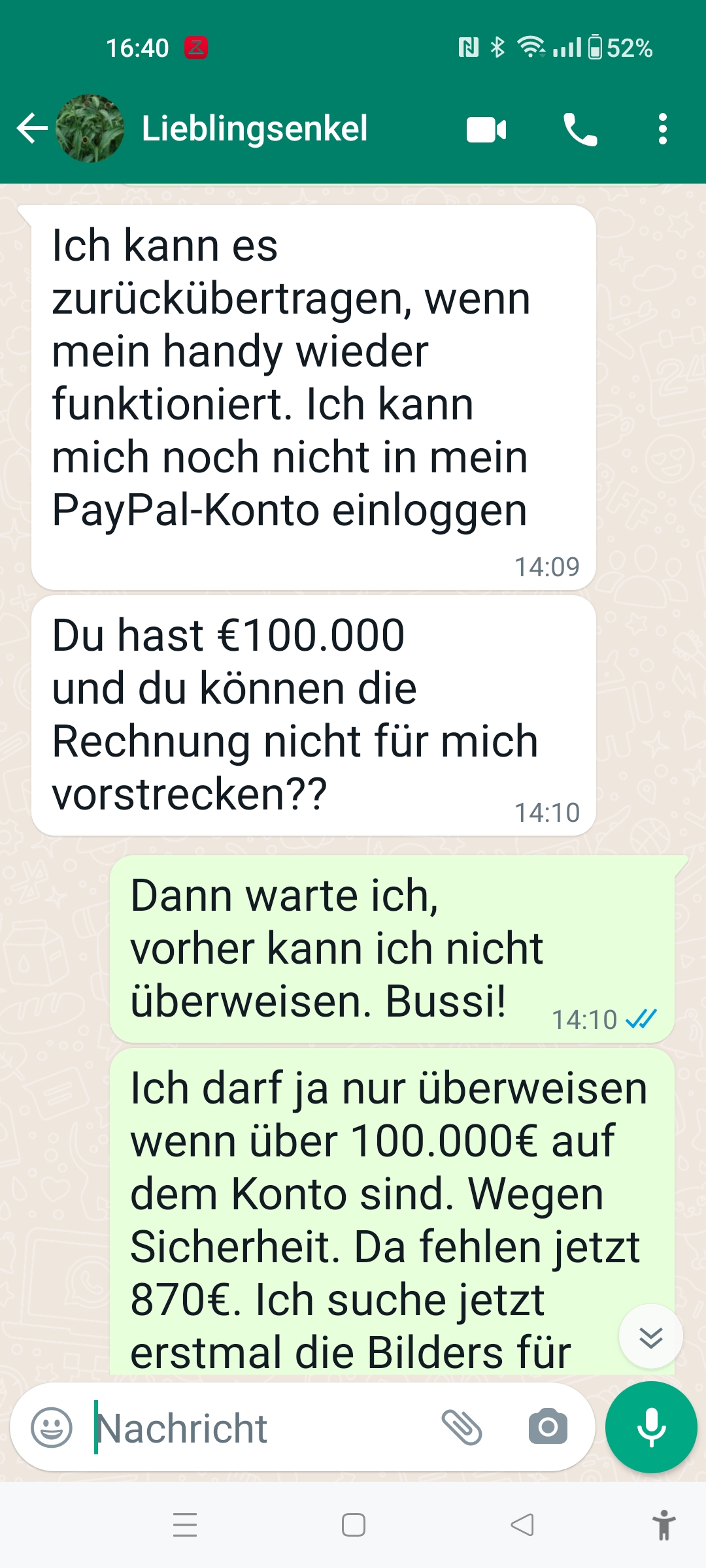Jump to the latest messages
Screen dimensions: 706x1568
click(x=650, y=1337)
